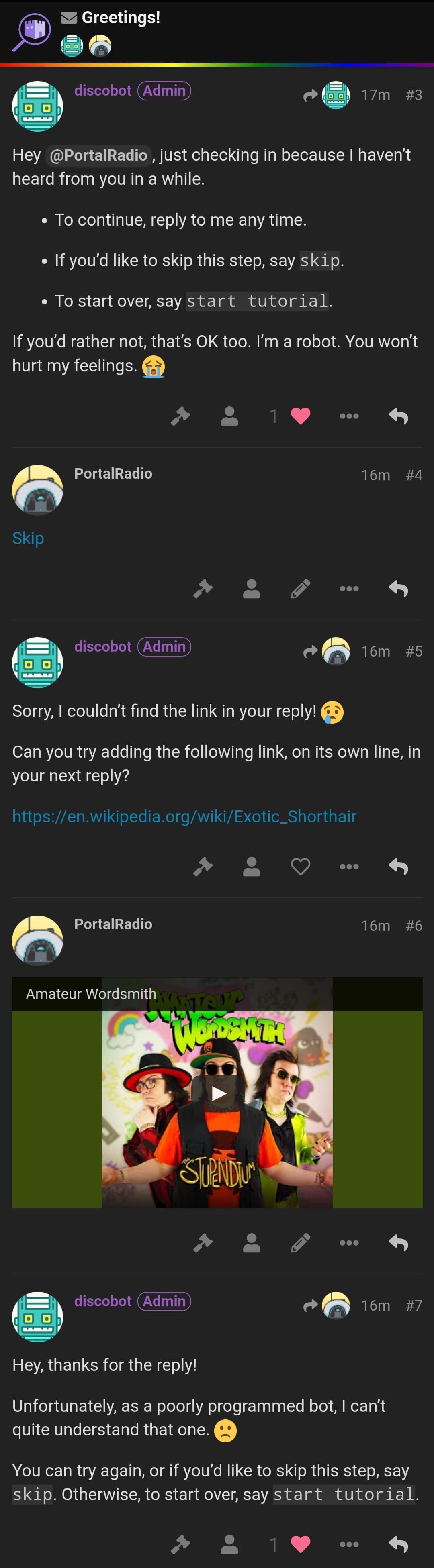
Task: Open discobot's profile from post #5
Action: (102, 646)
